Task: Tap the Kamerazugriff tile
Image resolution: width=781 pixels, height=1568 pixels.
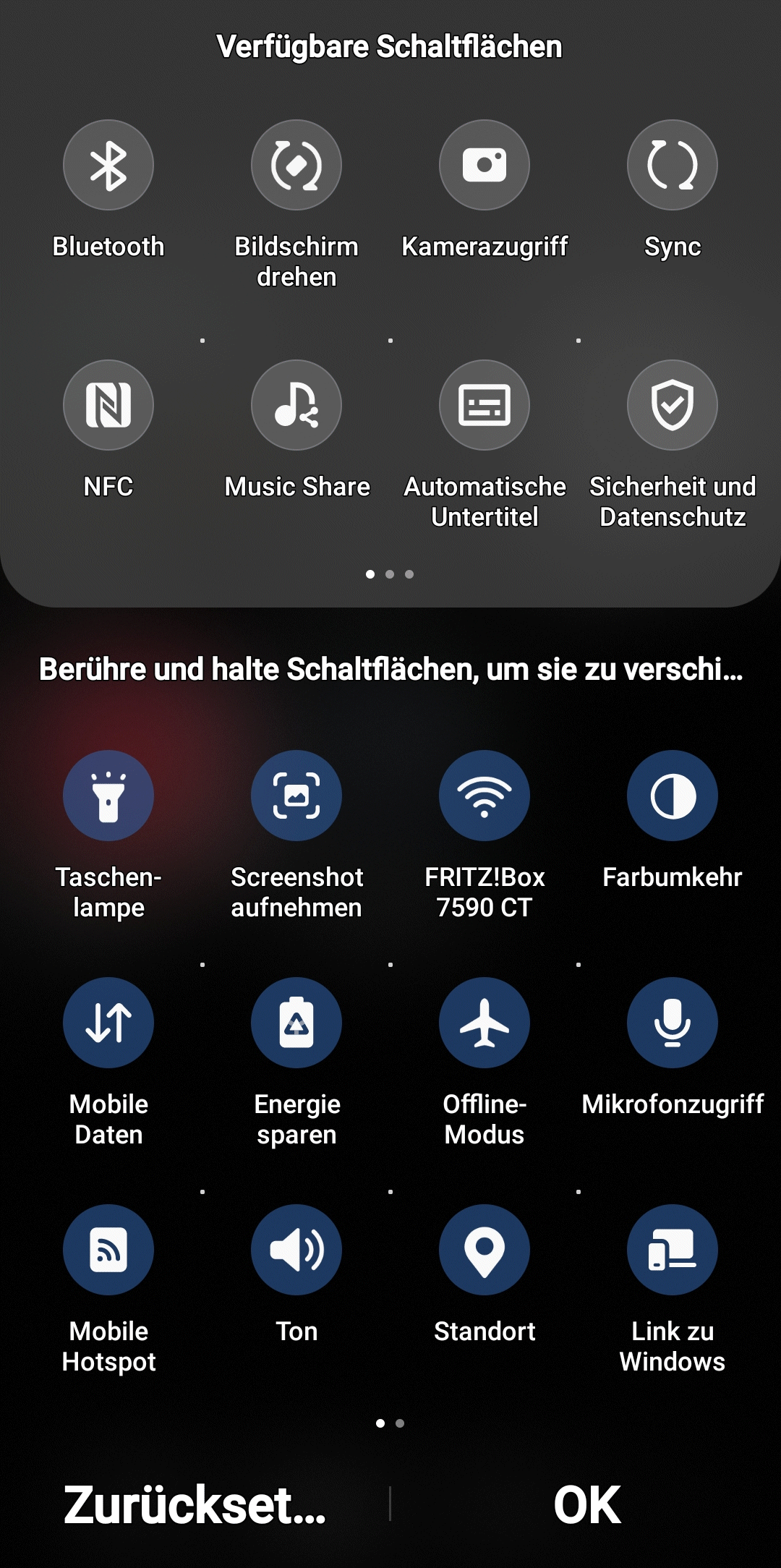Action: pos(485,165)
